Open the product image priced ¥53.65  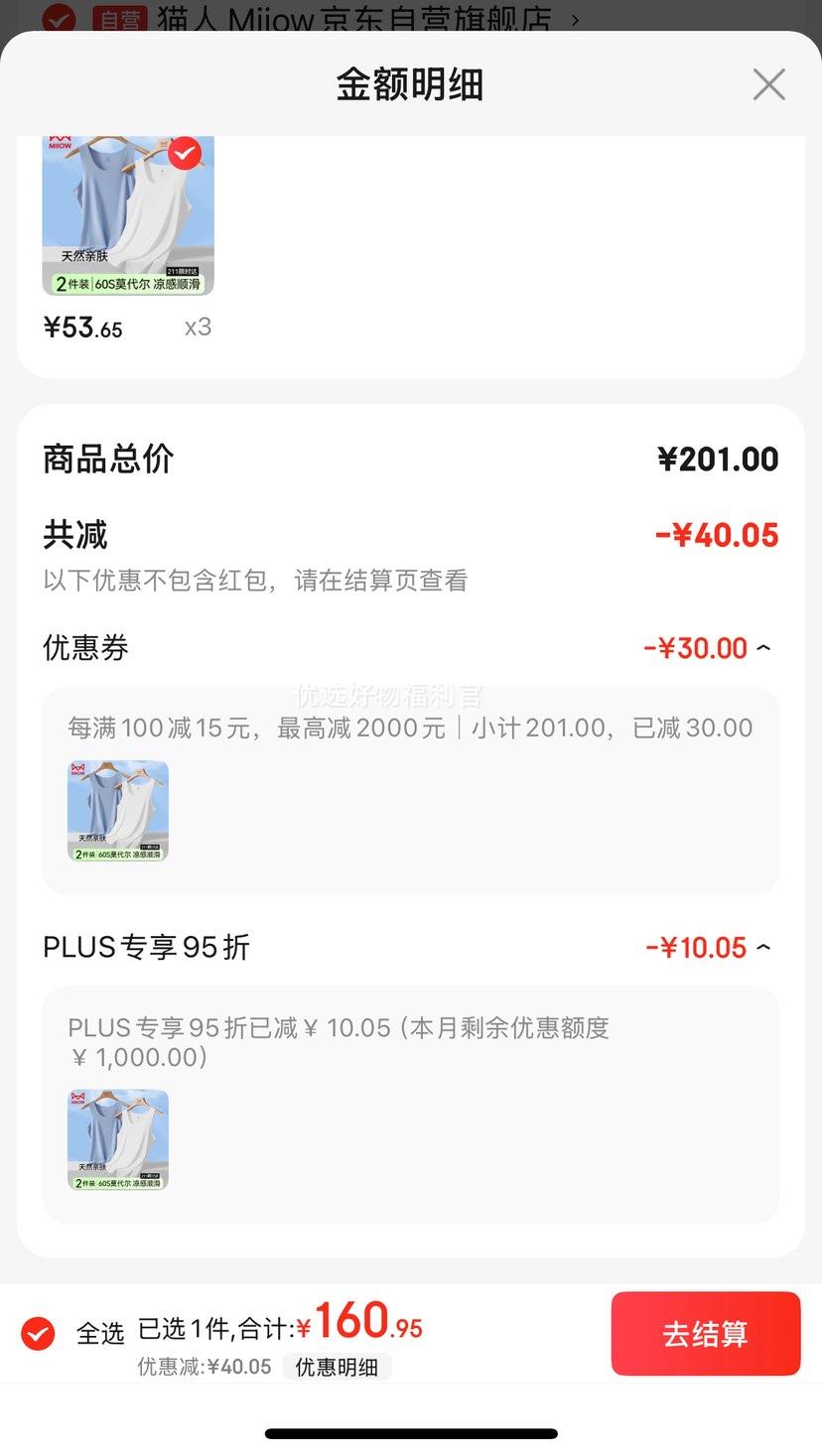(x=128, y=215)
